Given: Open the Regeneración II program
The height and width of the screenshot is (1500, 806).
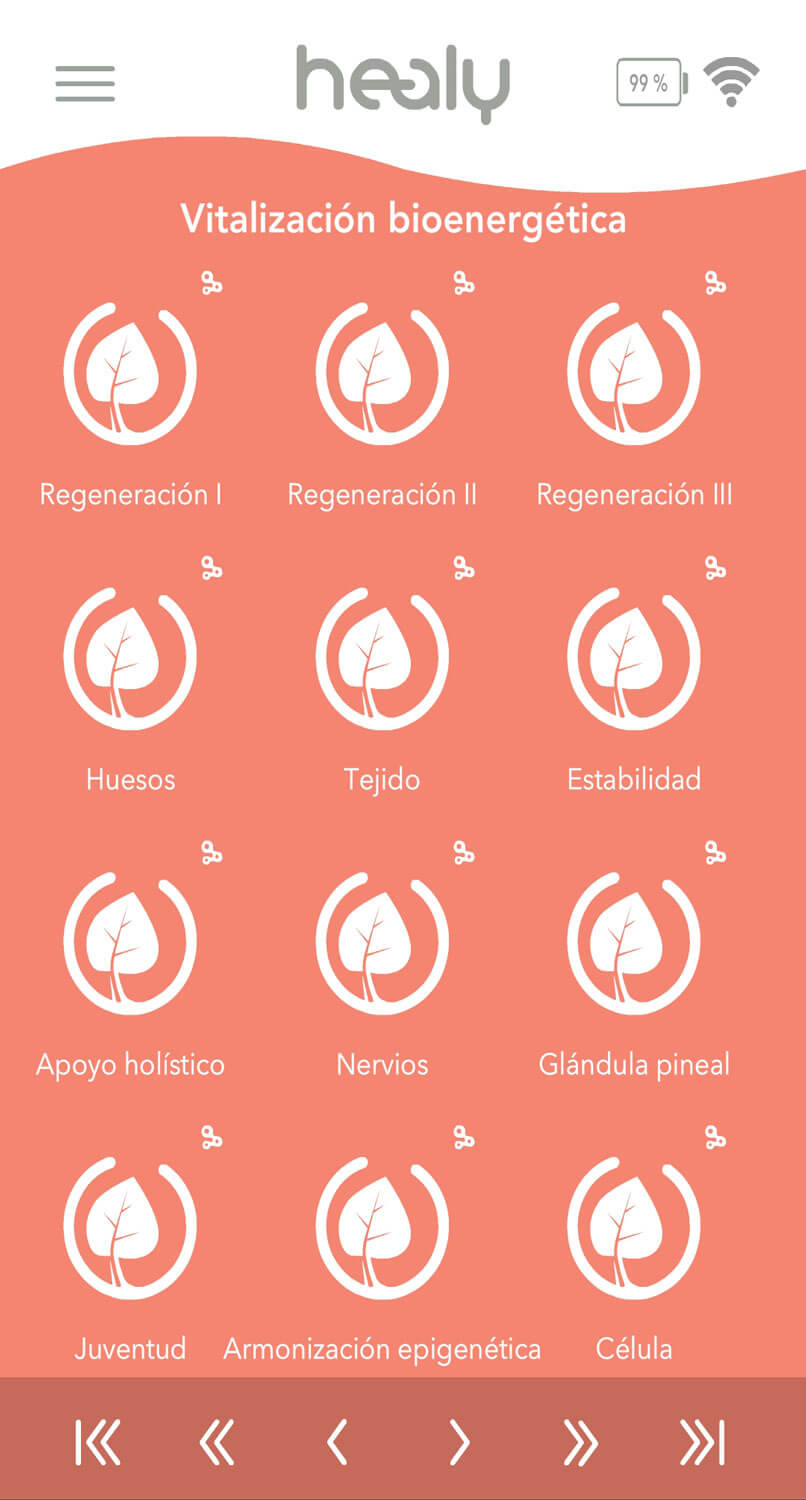Looking at the screenshot, I should click(x=382, y=373).
